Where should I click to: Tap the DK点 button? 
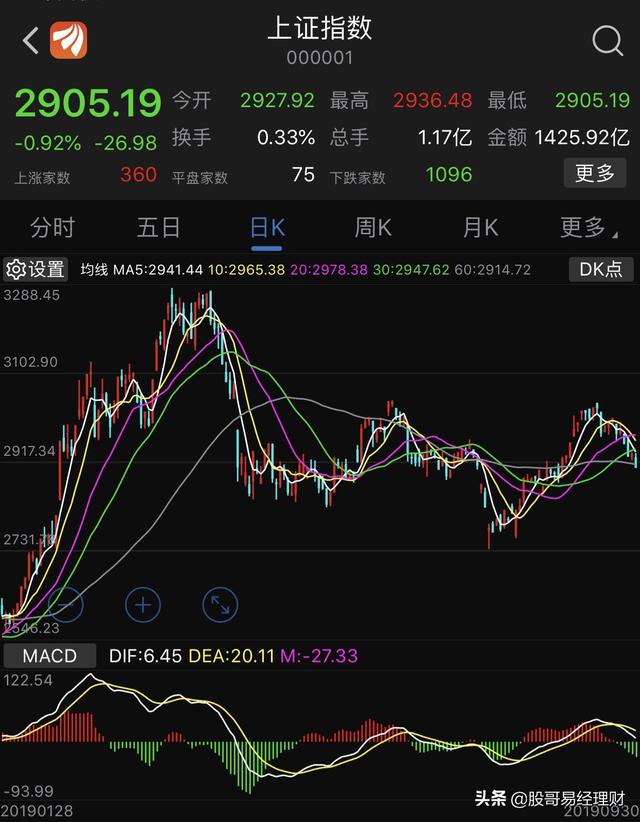[600, 269]
